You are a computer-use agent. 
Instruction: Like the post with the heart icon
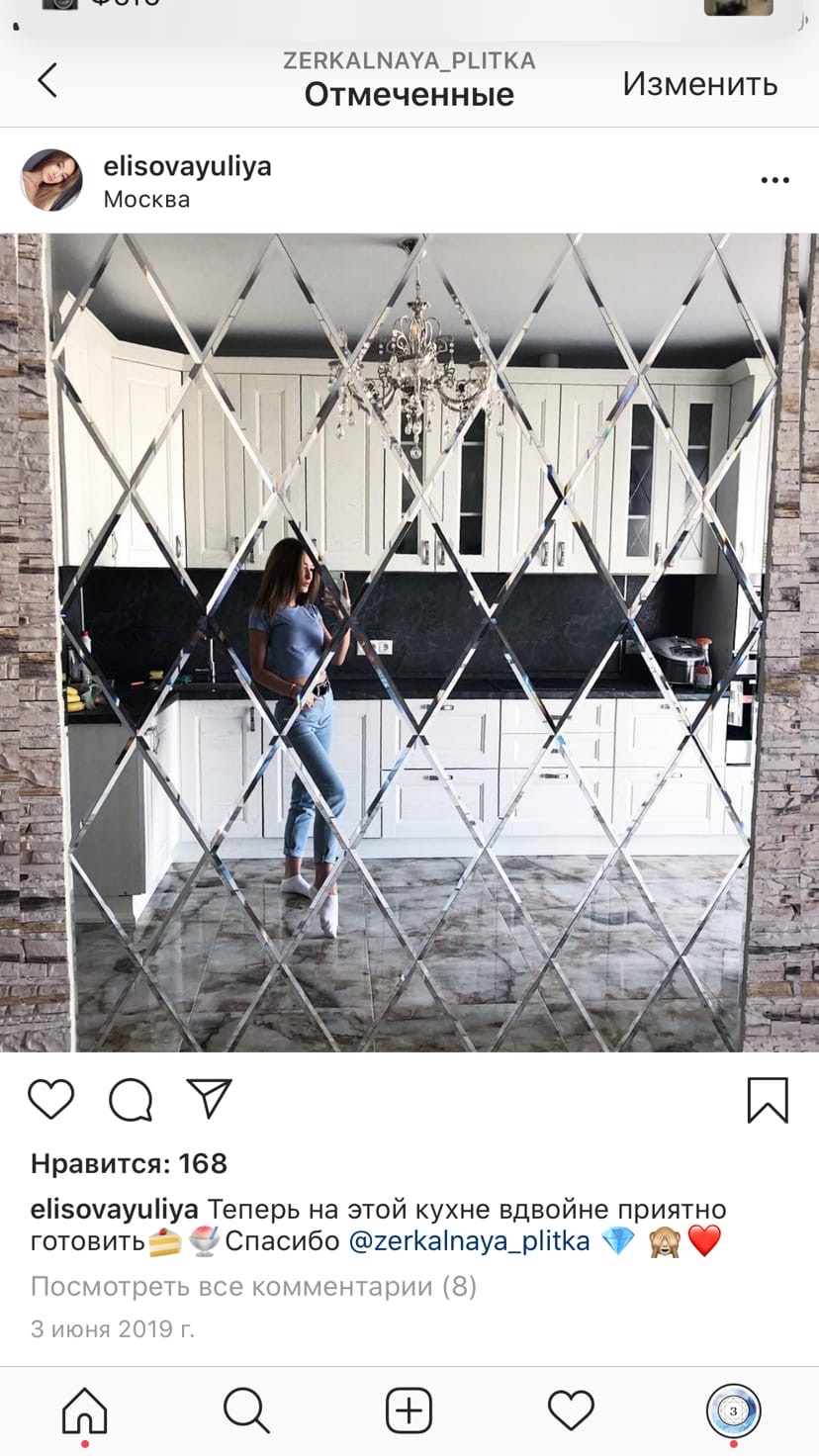click(x=51, y=1099)
